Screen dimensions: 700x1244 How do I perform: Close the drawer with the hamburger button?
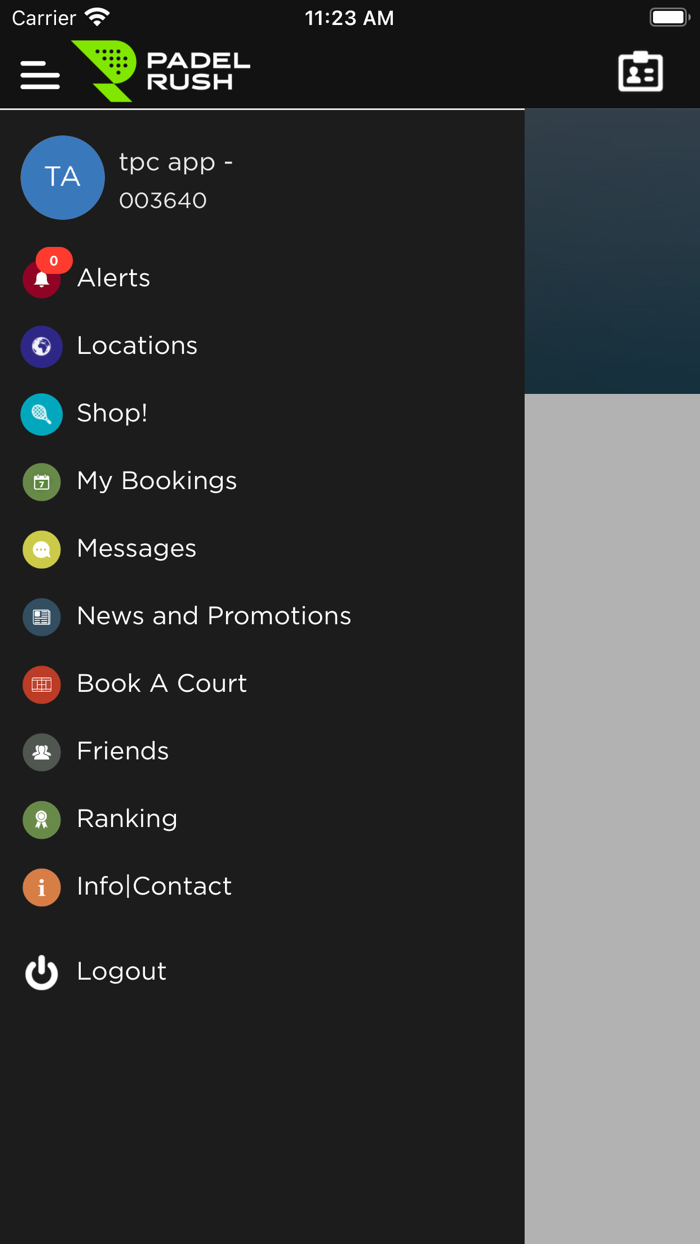tap(40, 75)
